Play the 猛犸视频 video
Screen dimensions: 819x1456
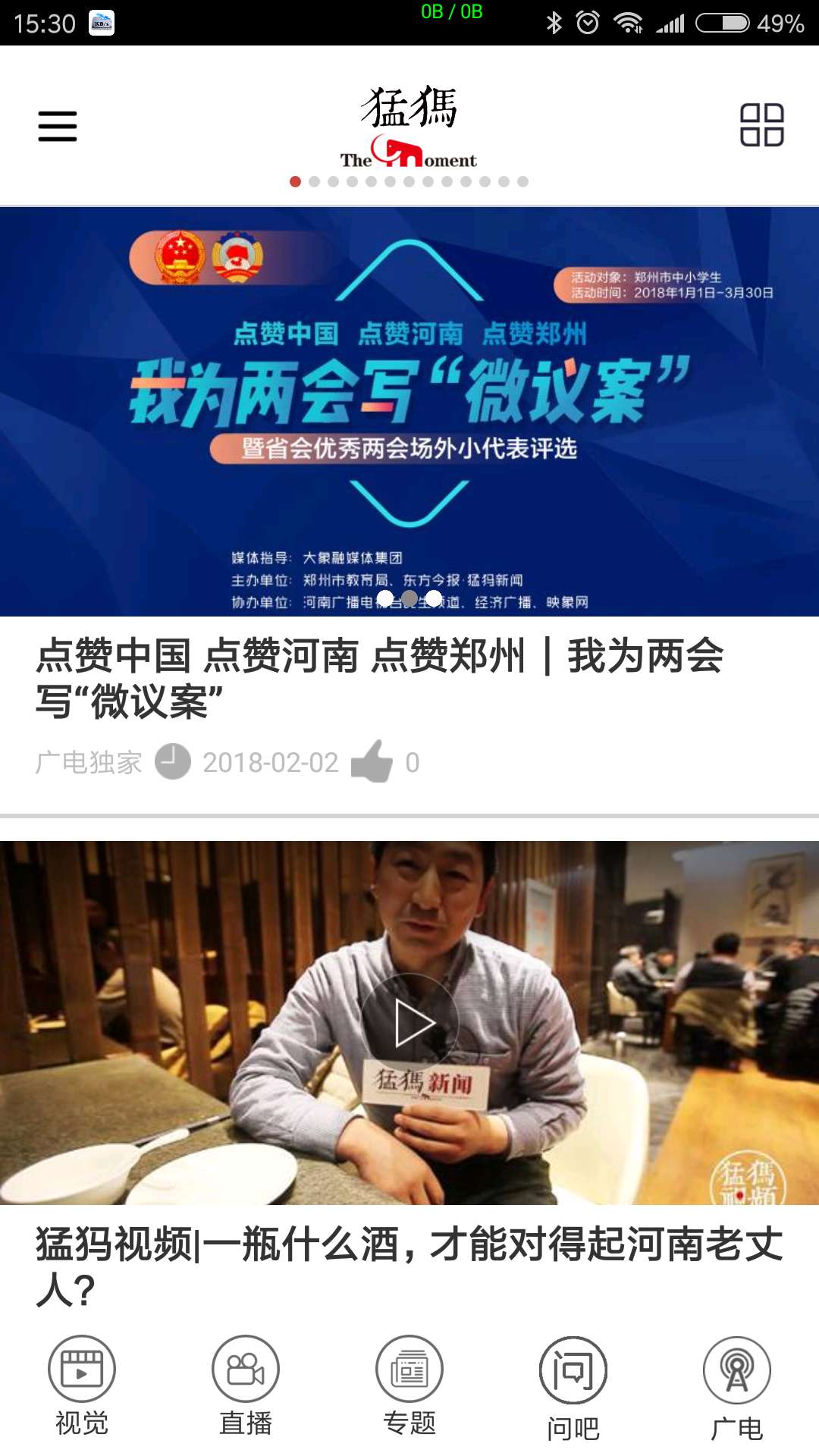click(x=410, y=1024)
